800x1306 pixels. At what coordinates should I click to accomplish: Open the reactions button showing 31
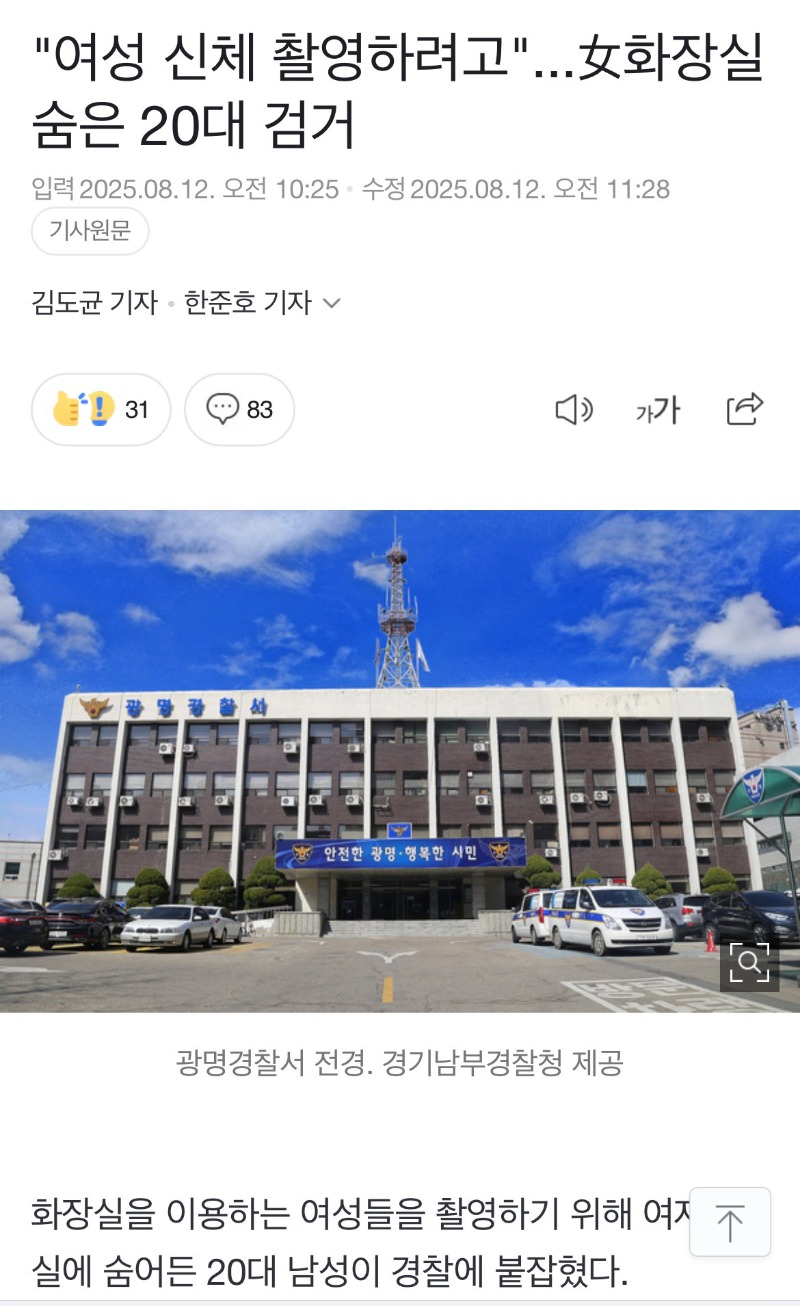click(x=101, y=409)
